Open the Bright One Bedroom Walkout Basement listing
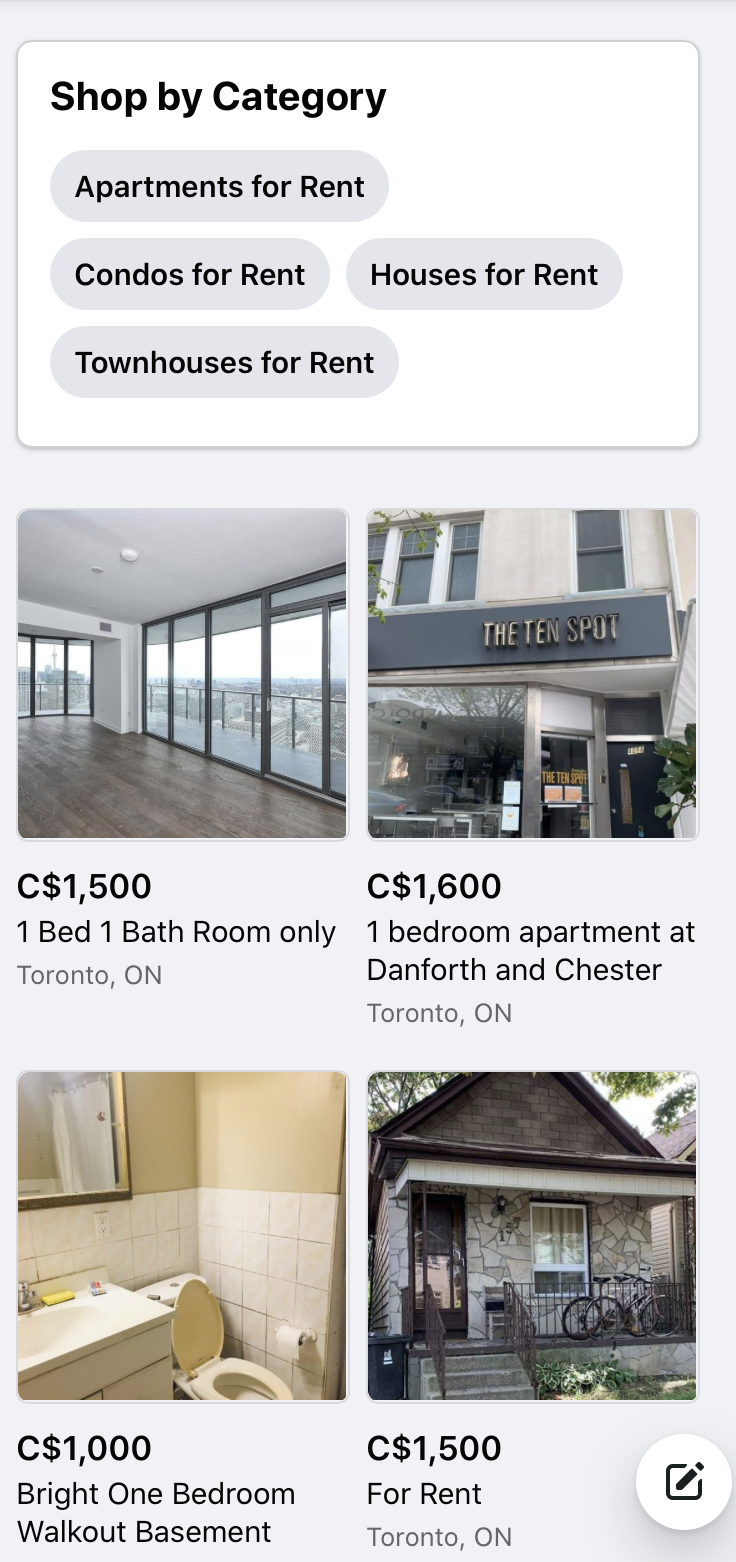The image size is (736, 1562). [182, 1236]
